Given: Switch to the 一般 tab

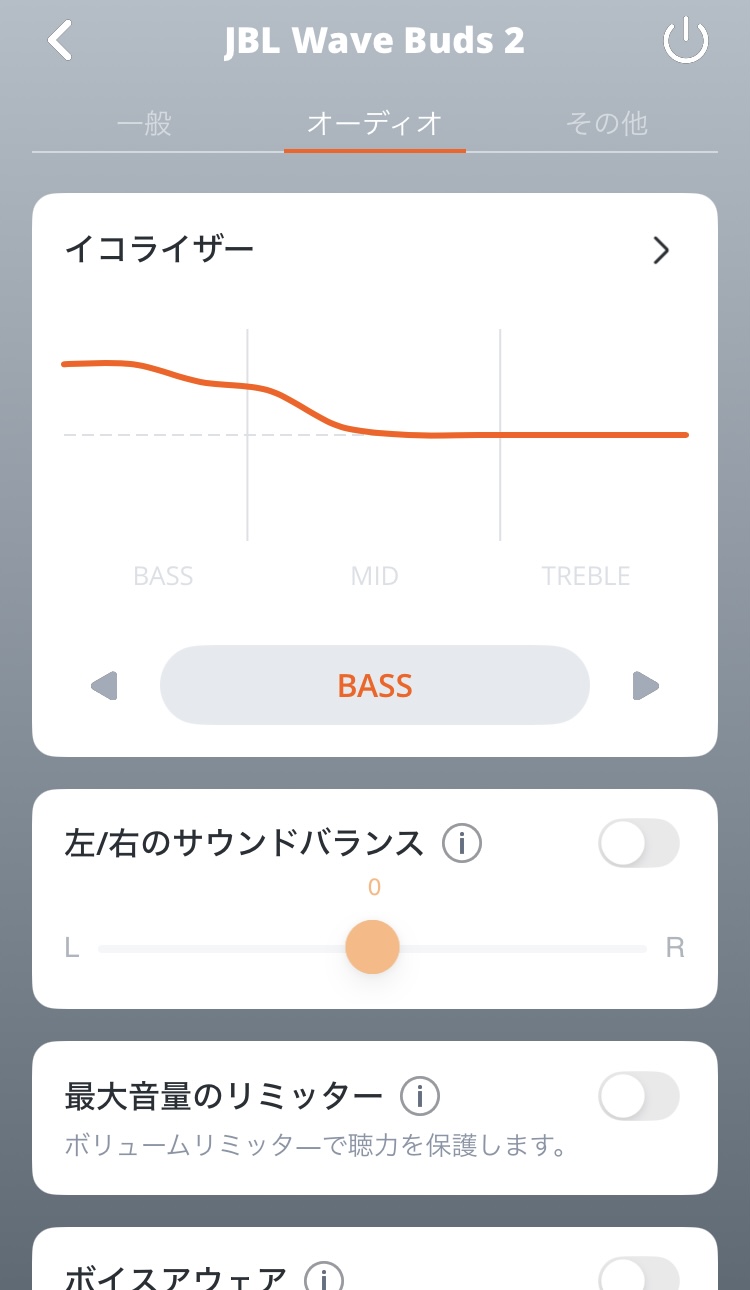Looking at the screenshot, I should click(145, 124).
